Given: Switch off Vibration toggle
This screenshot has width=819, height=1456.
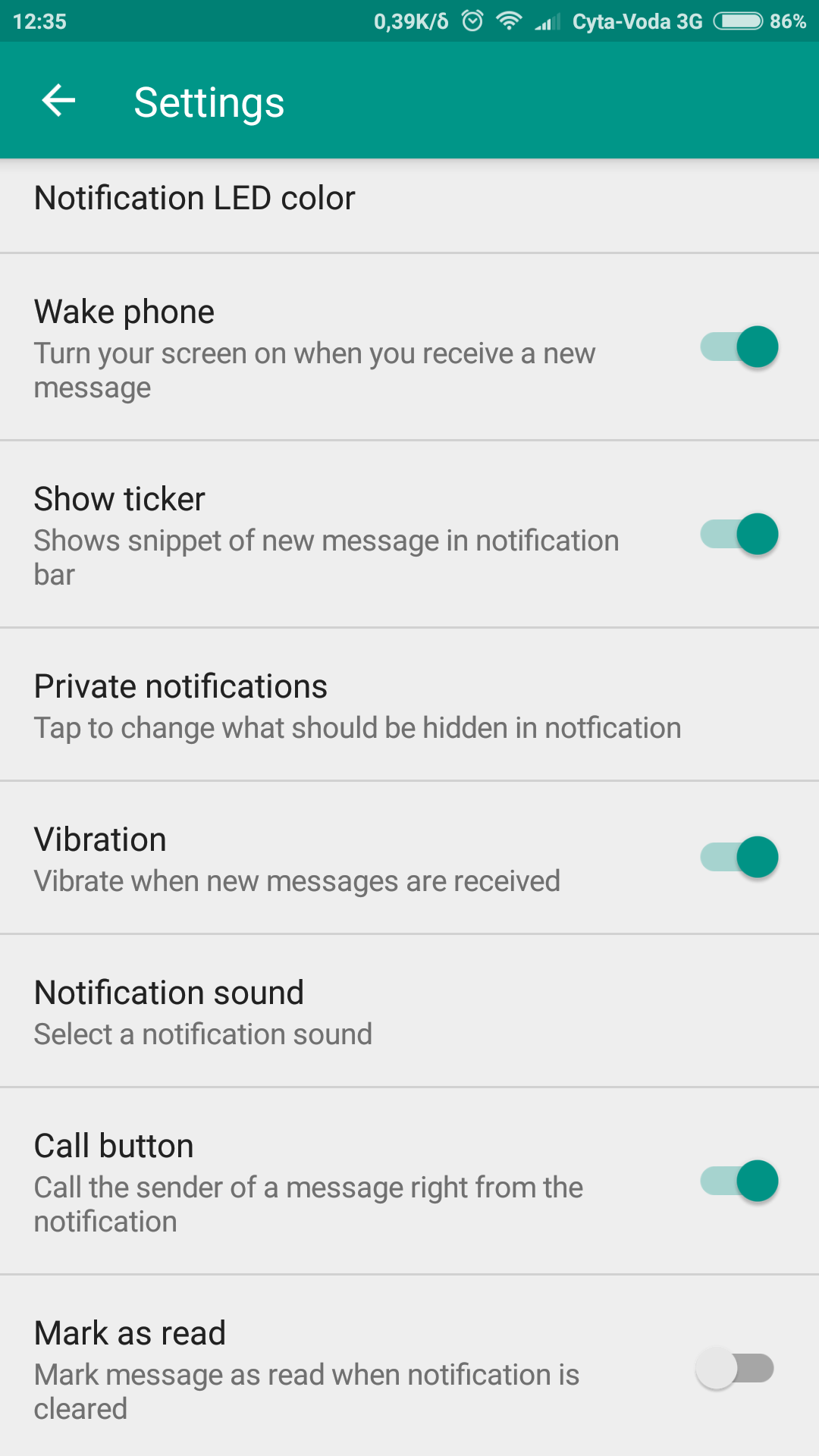Looking at the screenshot, I should coord(739,857).
